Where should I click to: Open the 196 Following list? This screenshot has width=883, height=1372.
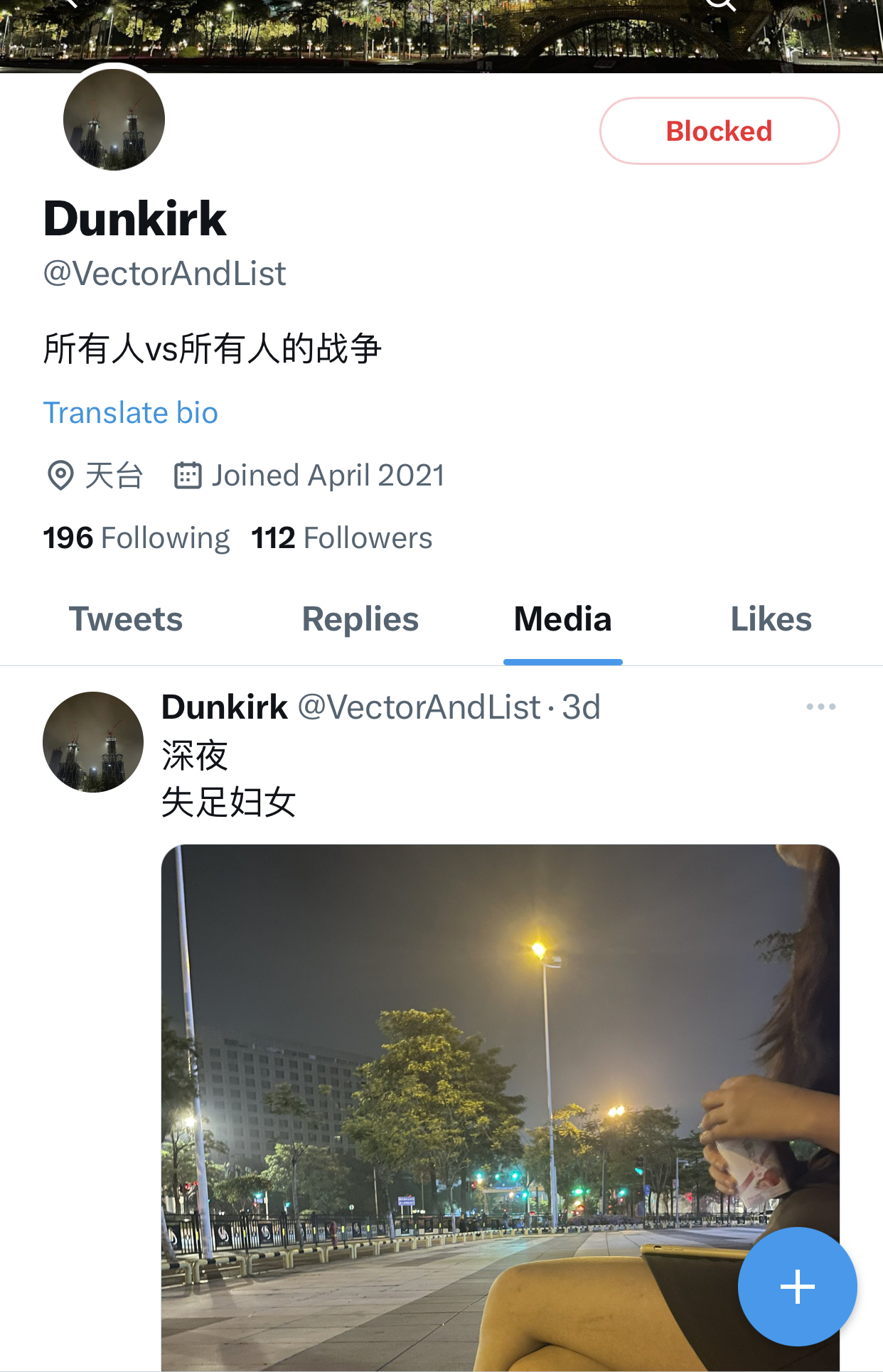[x=137, y=538]
